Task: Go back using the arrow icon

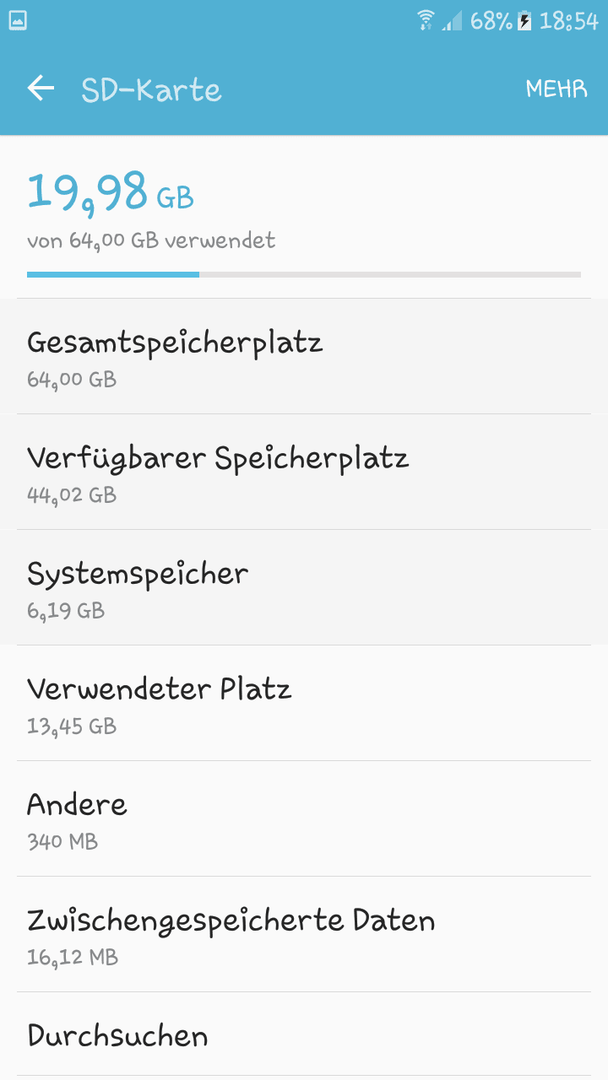Action: click(x=41, y=89)
